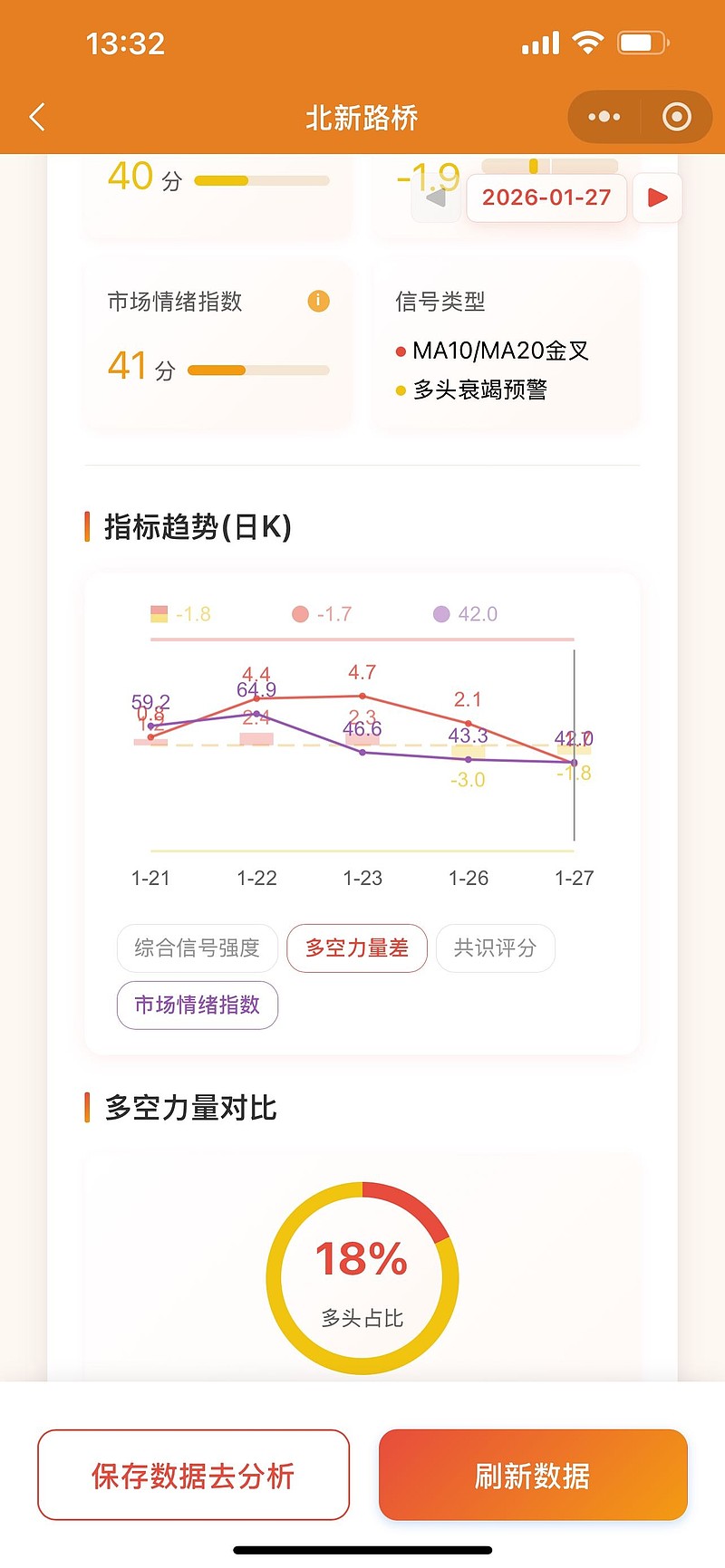Switch chart to 综合信号强度
Image resolution: width=725 pixels, height=1568 pixels.
[x=197, y=948]
